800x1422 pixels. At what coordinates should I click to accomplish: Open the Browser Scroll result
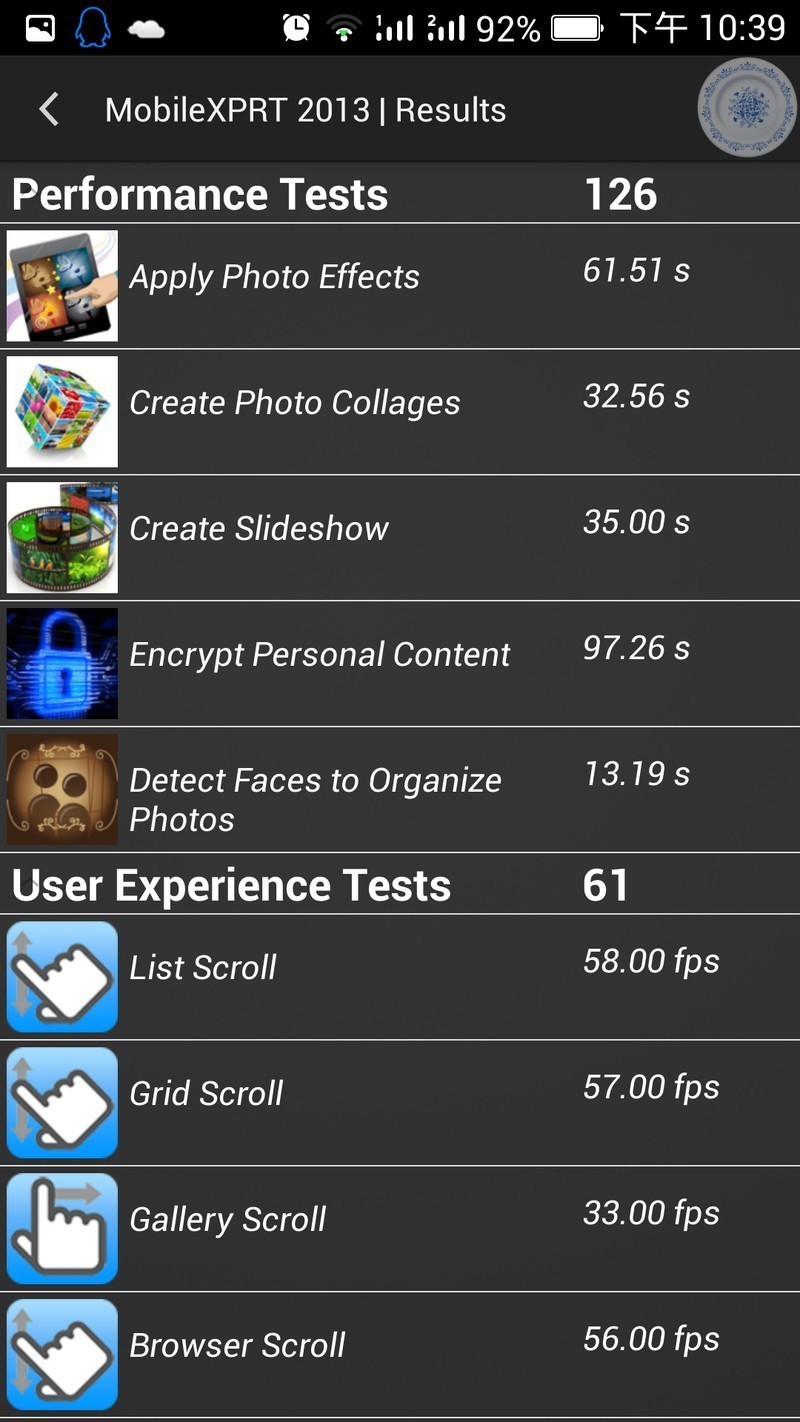400,1355
